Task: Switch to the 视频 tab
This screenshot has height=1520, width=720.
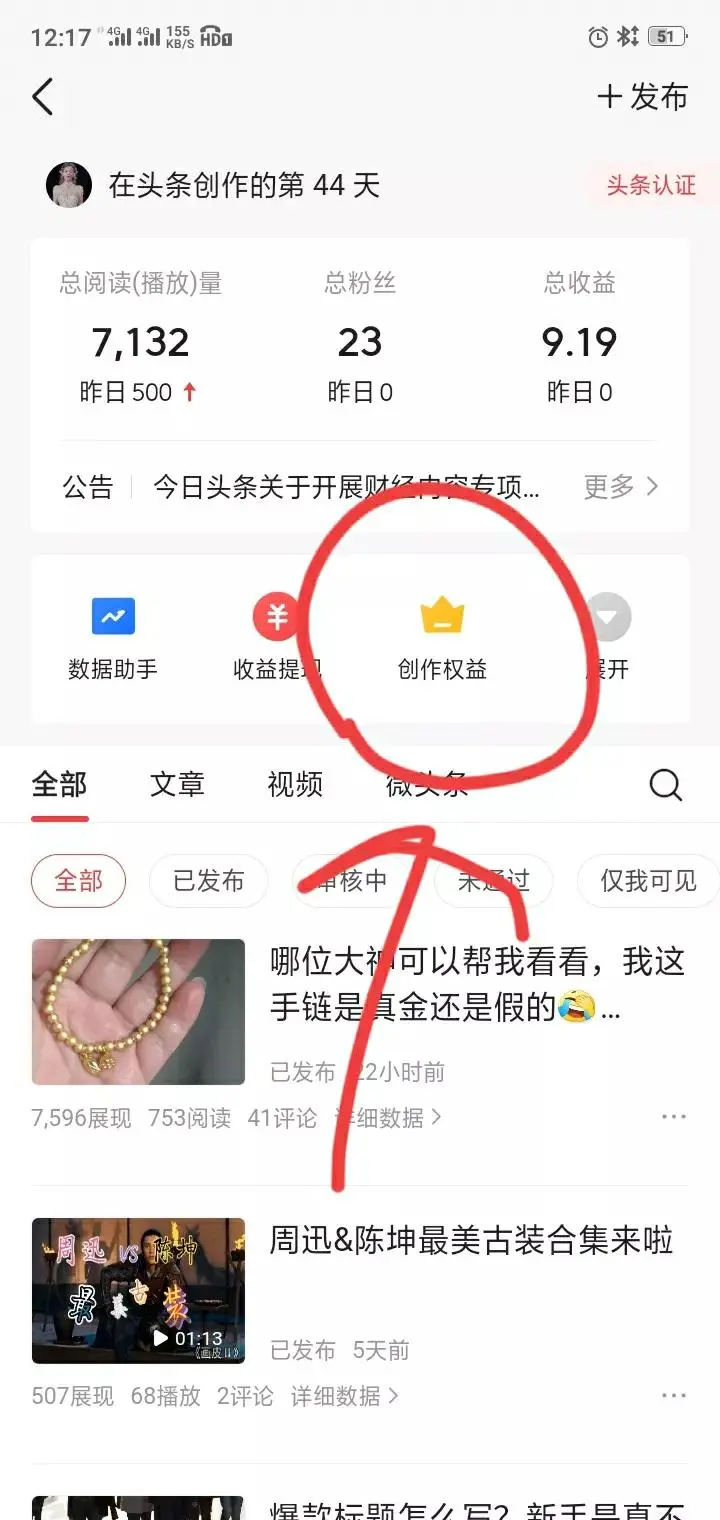Action: tap(295, 785)
